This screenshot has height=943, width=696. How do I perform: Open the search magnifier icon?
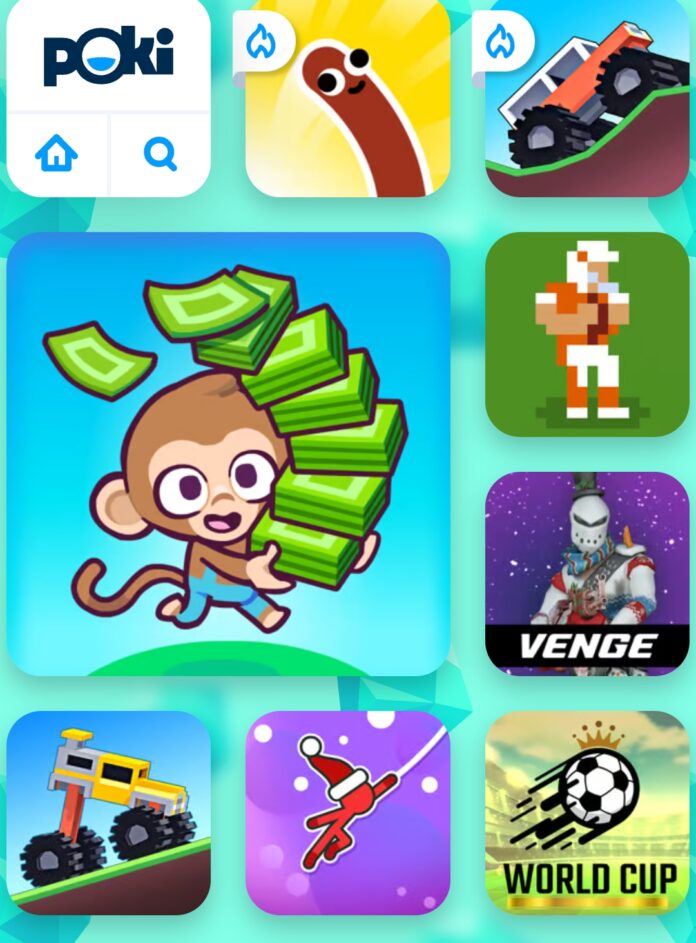[x=160, y=154]
